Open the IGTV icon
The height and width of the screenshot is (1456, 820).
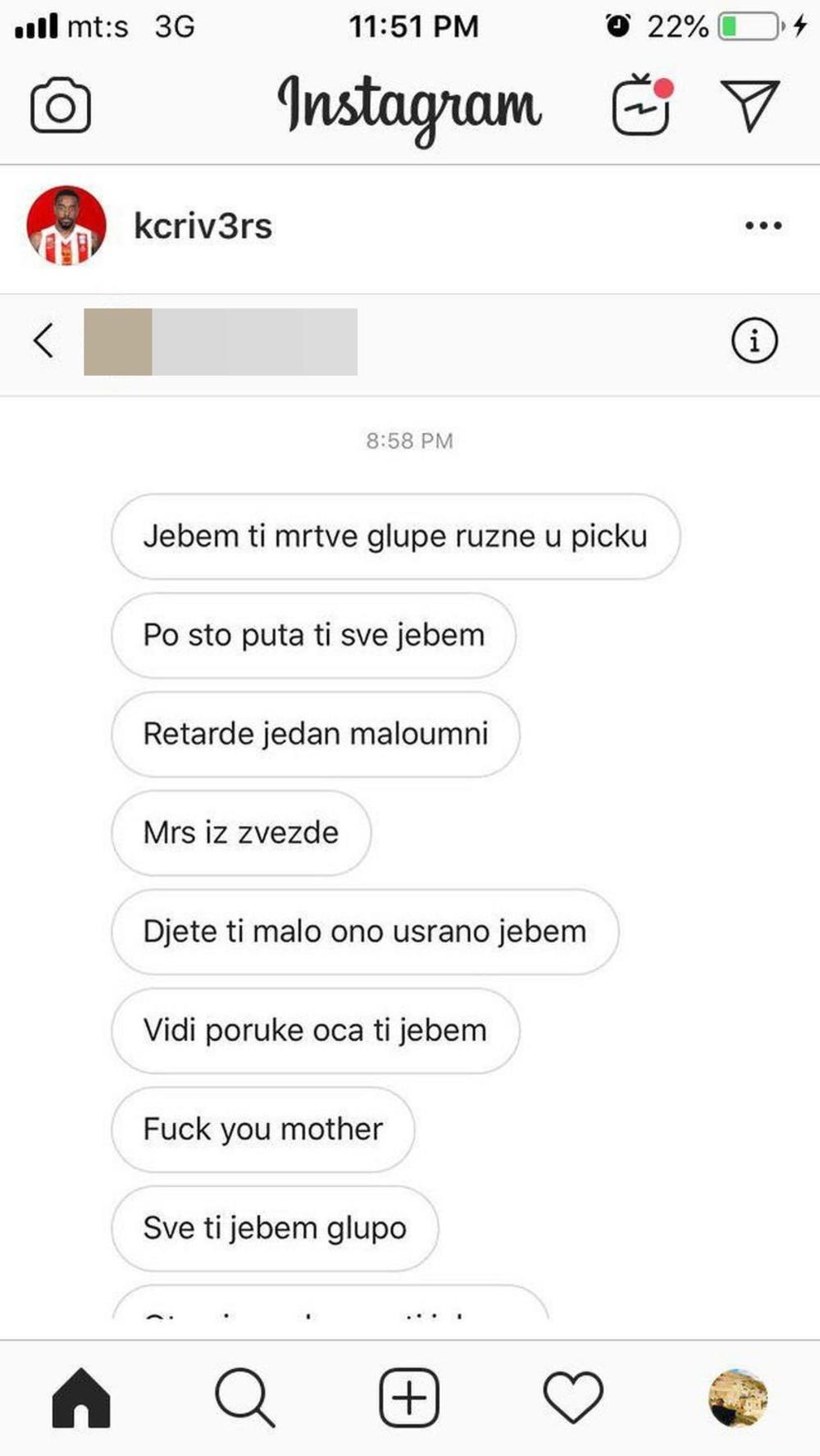coord(642,104)
